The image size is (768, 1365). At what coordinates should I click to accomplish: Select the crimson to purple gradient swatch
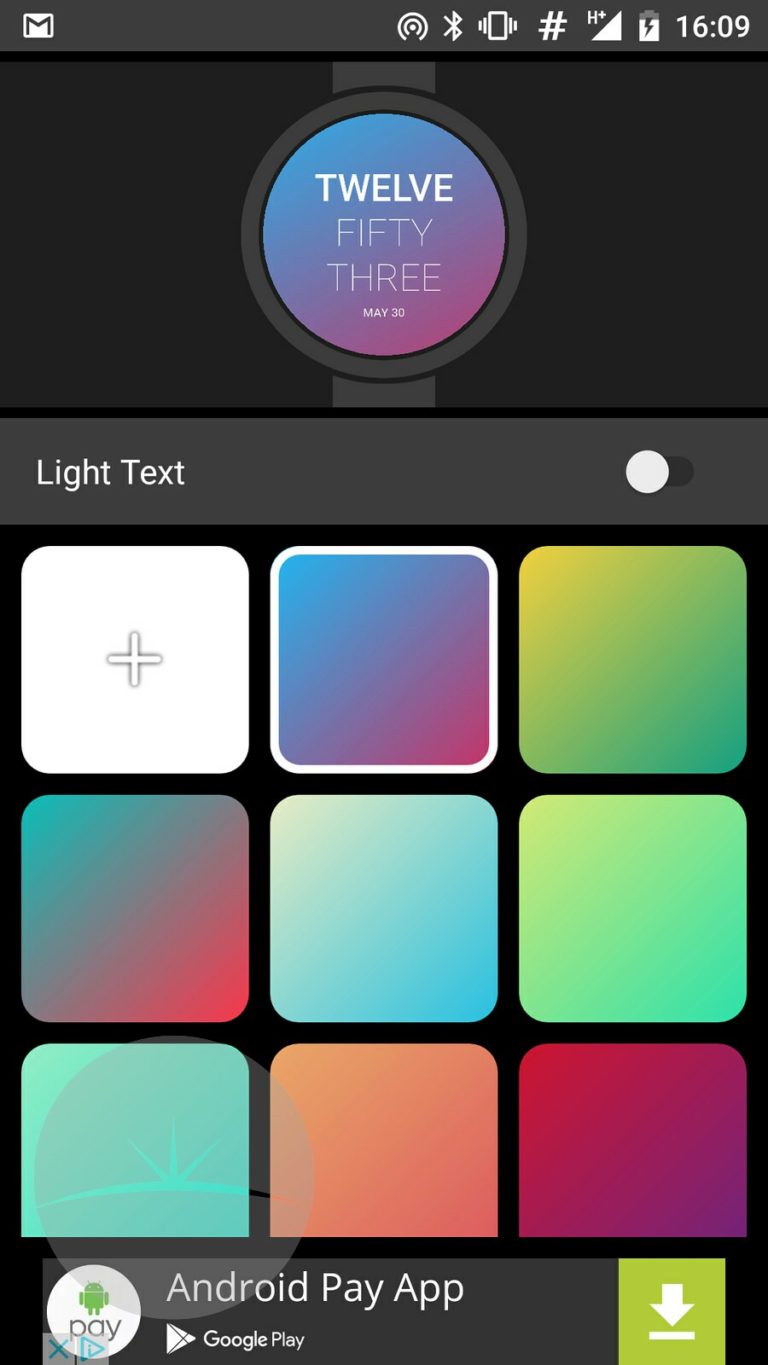[633, 1140]
